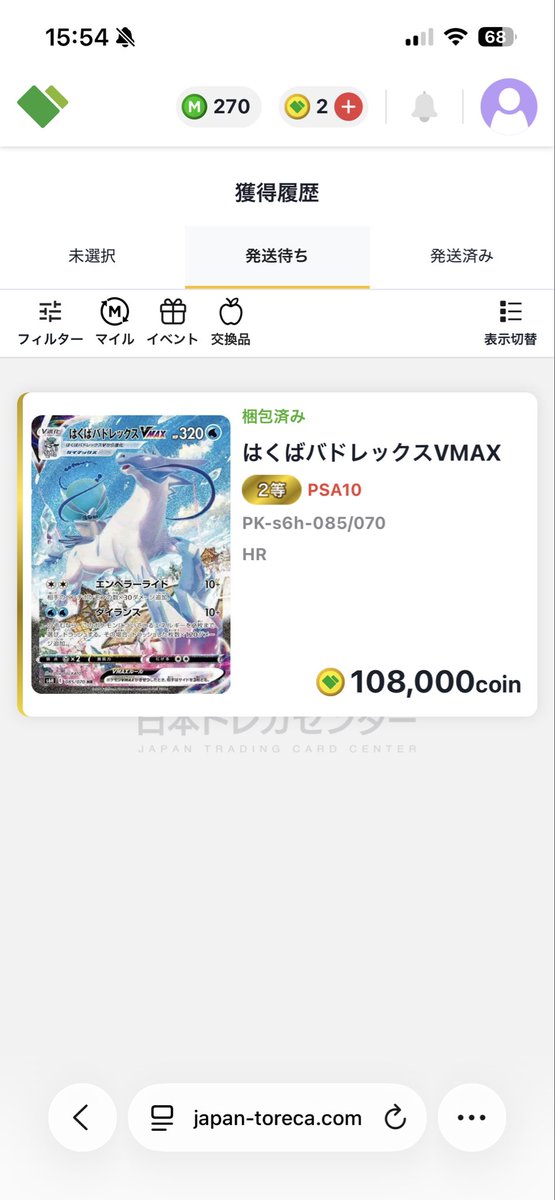Open the notifications bell
555x1200 pixels.
coord(425,107)
